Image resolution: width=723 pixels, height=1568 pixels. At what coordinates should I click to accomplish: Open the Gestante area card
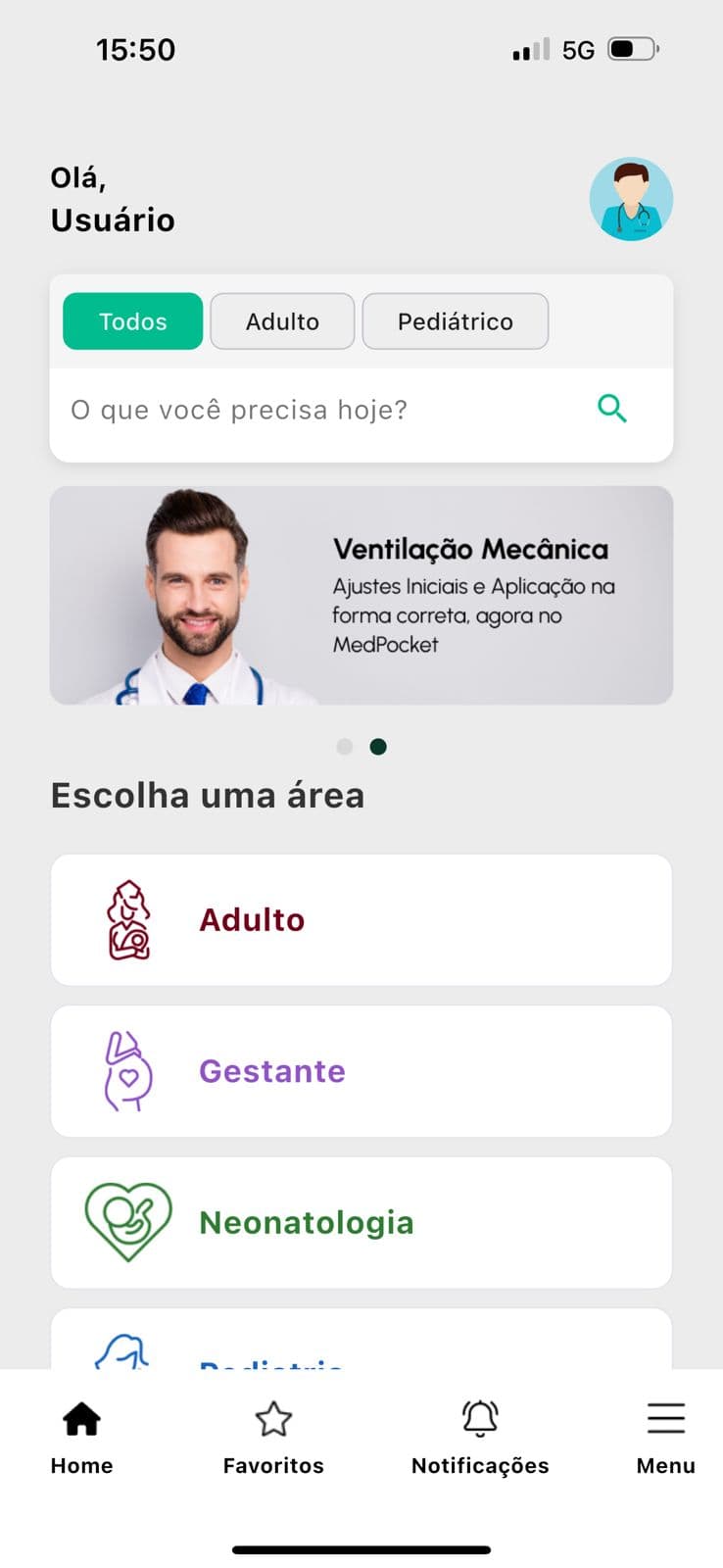click(361, 1070)
